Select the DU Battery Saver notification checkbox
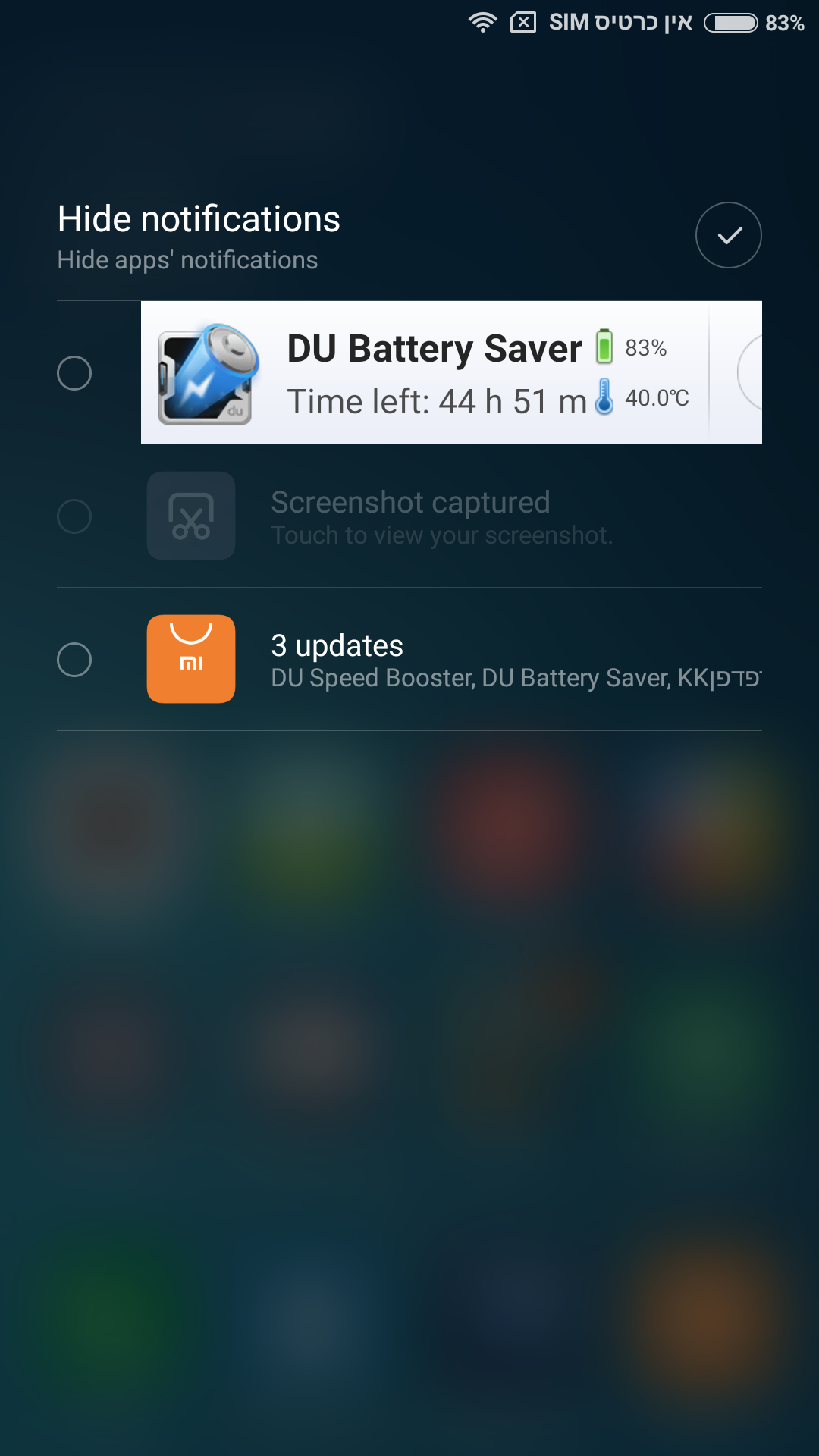Image resolution: width=819 pixels, height=1456 pixels. pyautogui.click(x=74, y=373)
